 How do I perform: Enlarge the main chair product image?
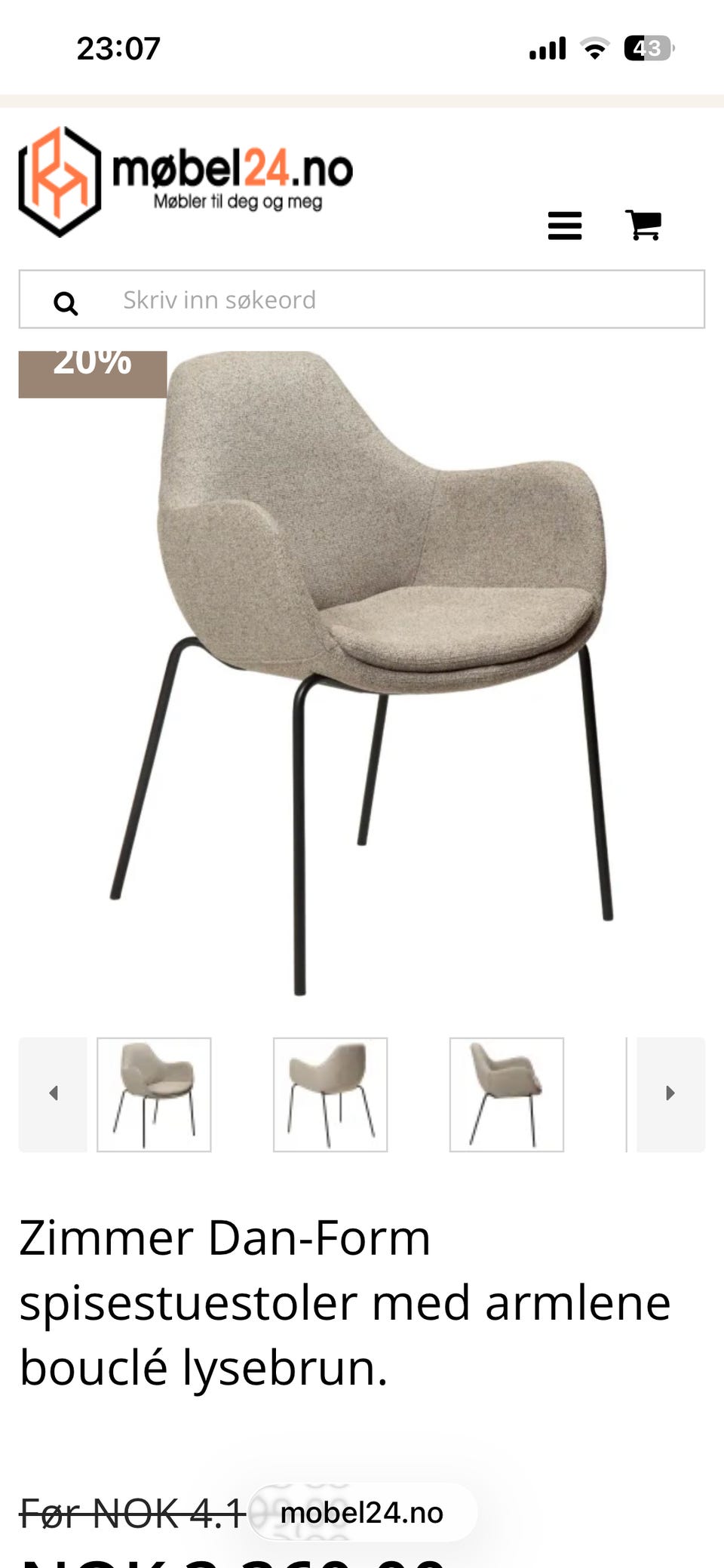[x=362, y=673]
